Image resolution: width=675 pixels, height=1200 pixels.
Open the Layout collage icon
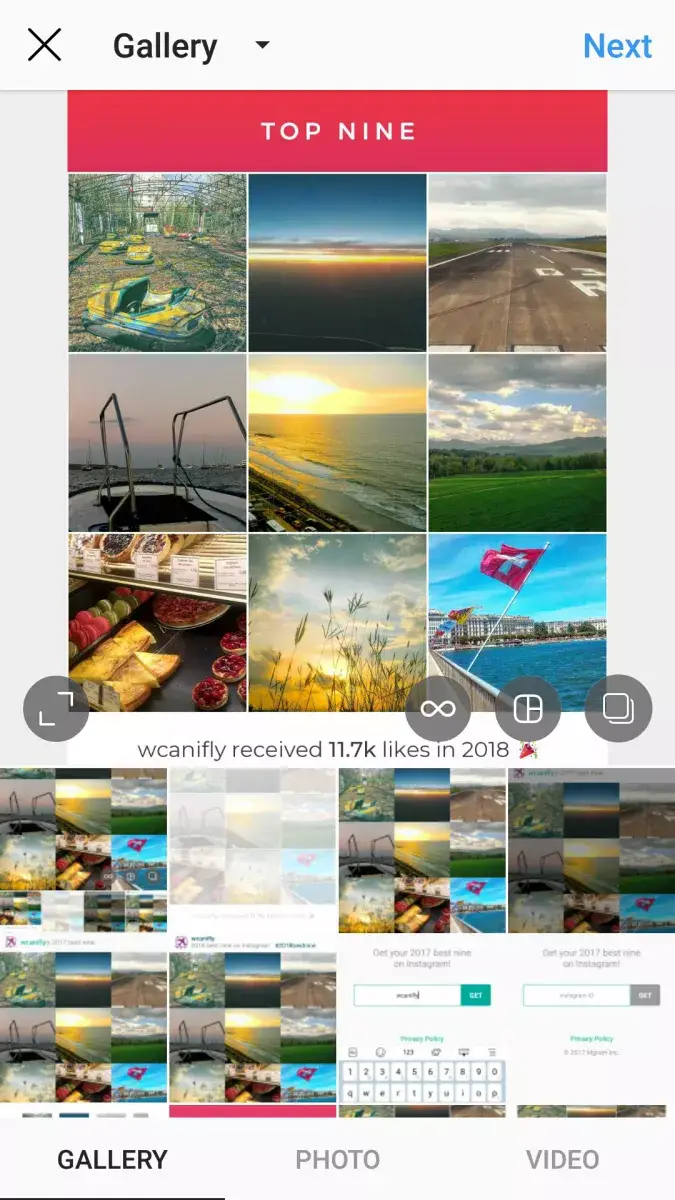[x=528, y=708]
